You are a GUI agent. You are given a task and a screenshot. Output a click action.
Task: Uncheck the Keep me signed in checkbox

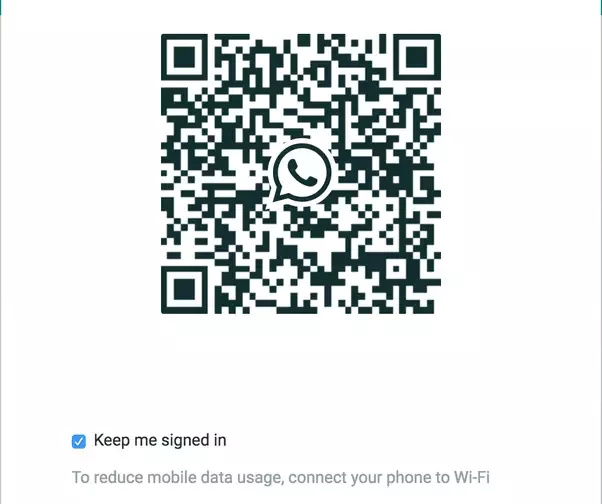click(79, 441)
